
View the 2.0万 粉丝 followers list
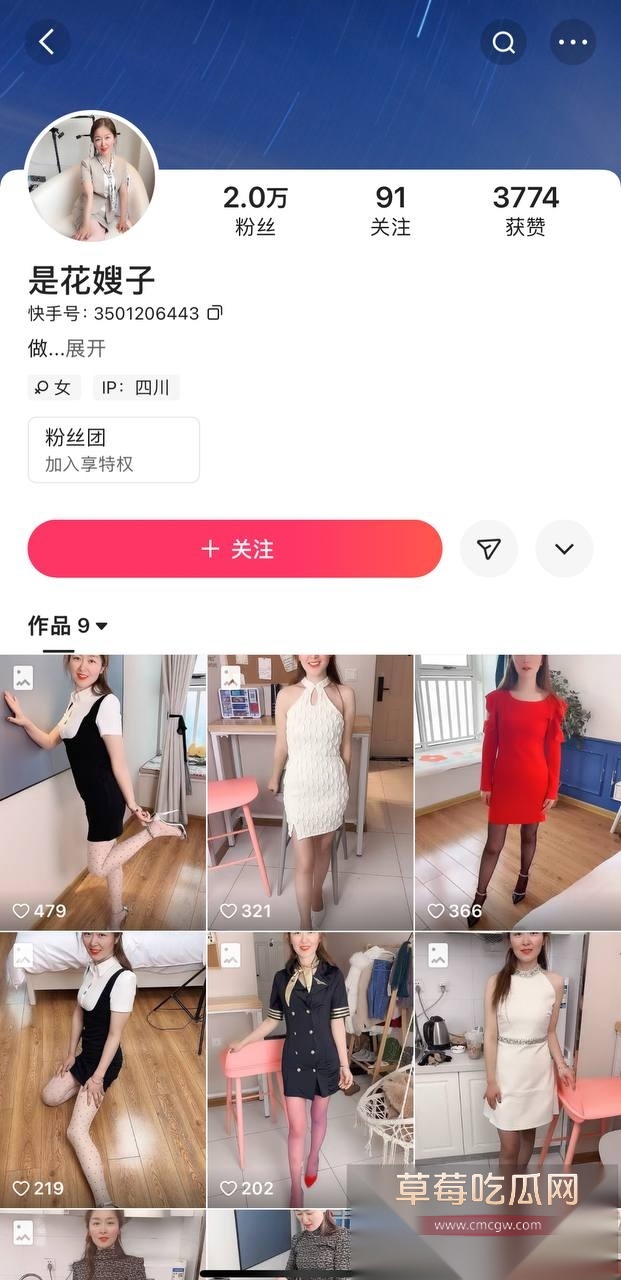coord(255,210)
